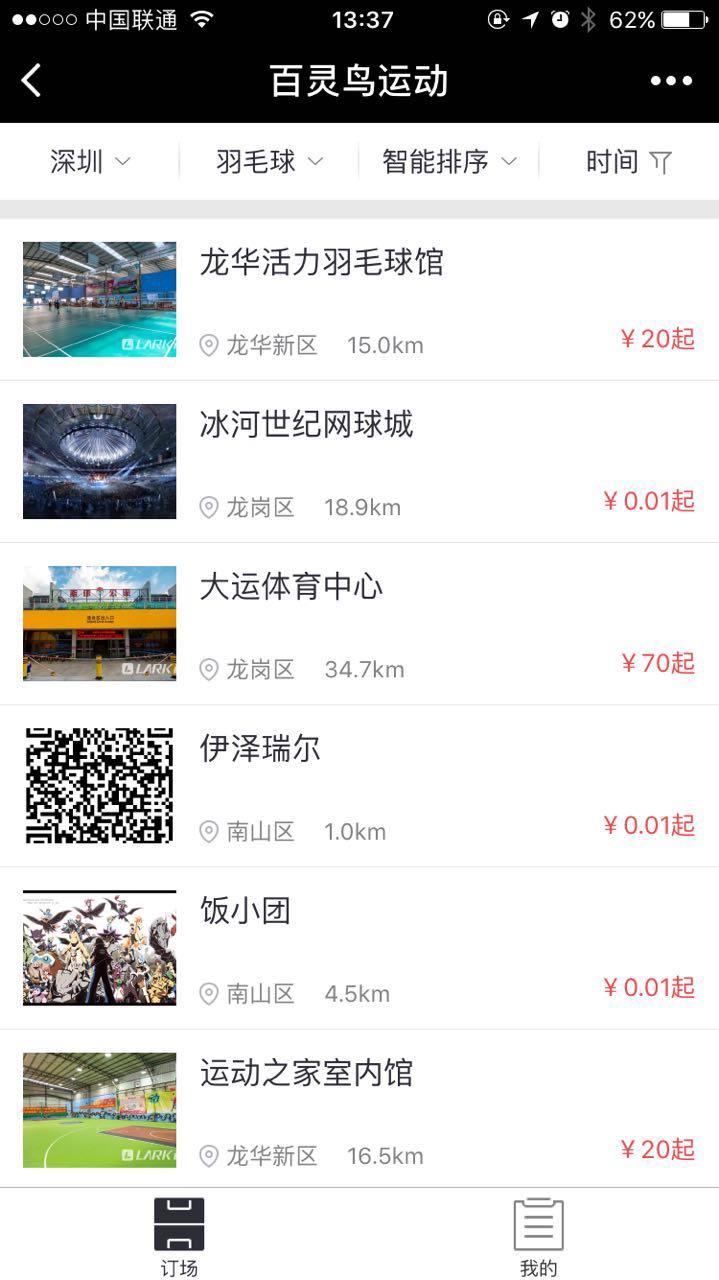
Task: Open the 伊泽瑞尔 venue listing
Action: [x=359, y=786]
